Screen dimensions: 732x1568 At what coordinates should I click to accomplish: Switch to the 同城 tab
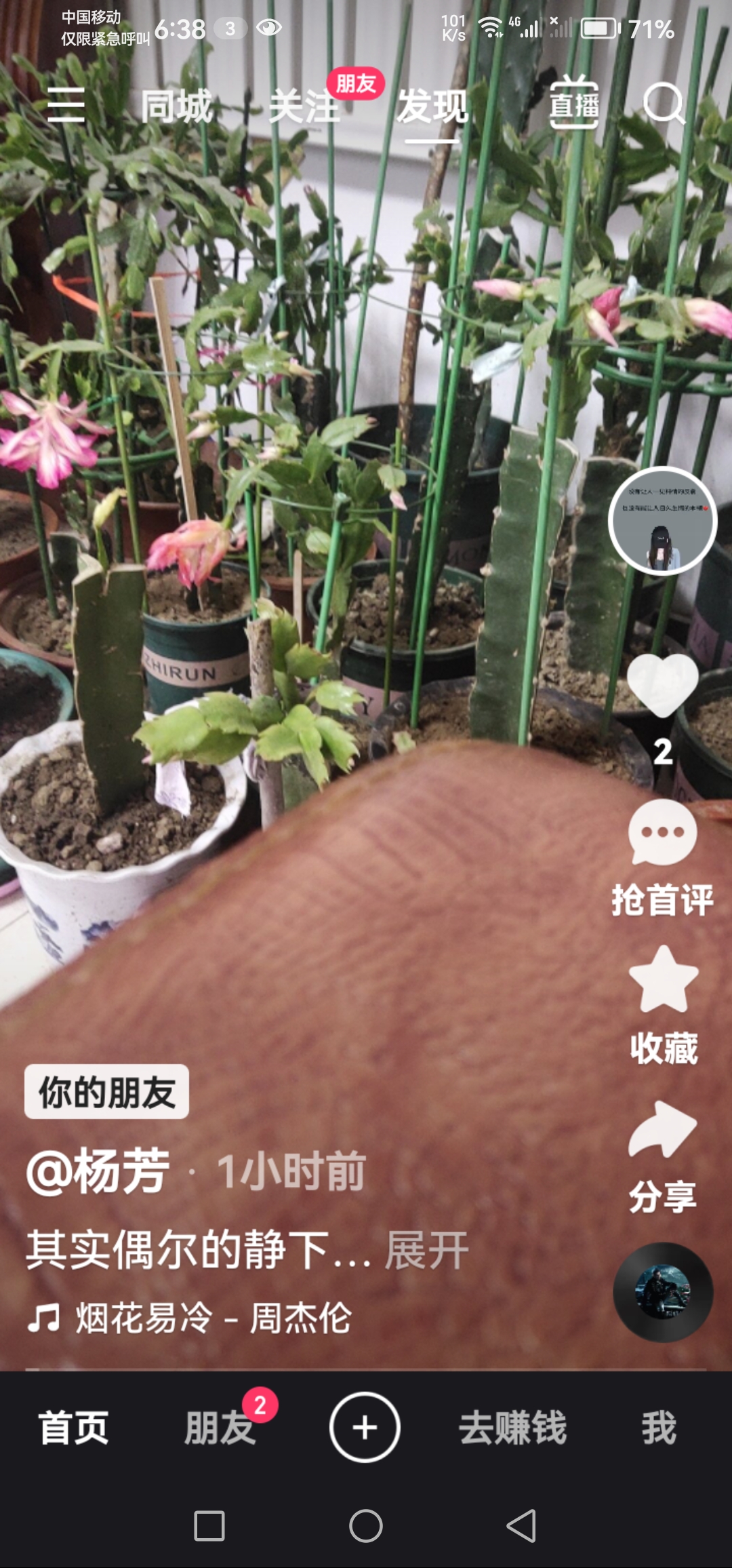176,107
